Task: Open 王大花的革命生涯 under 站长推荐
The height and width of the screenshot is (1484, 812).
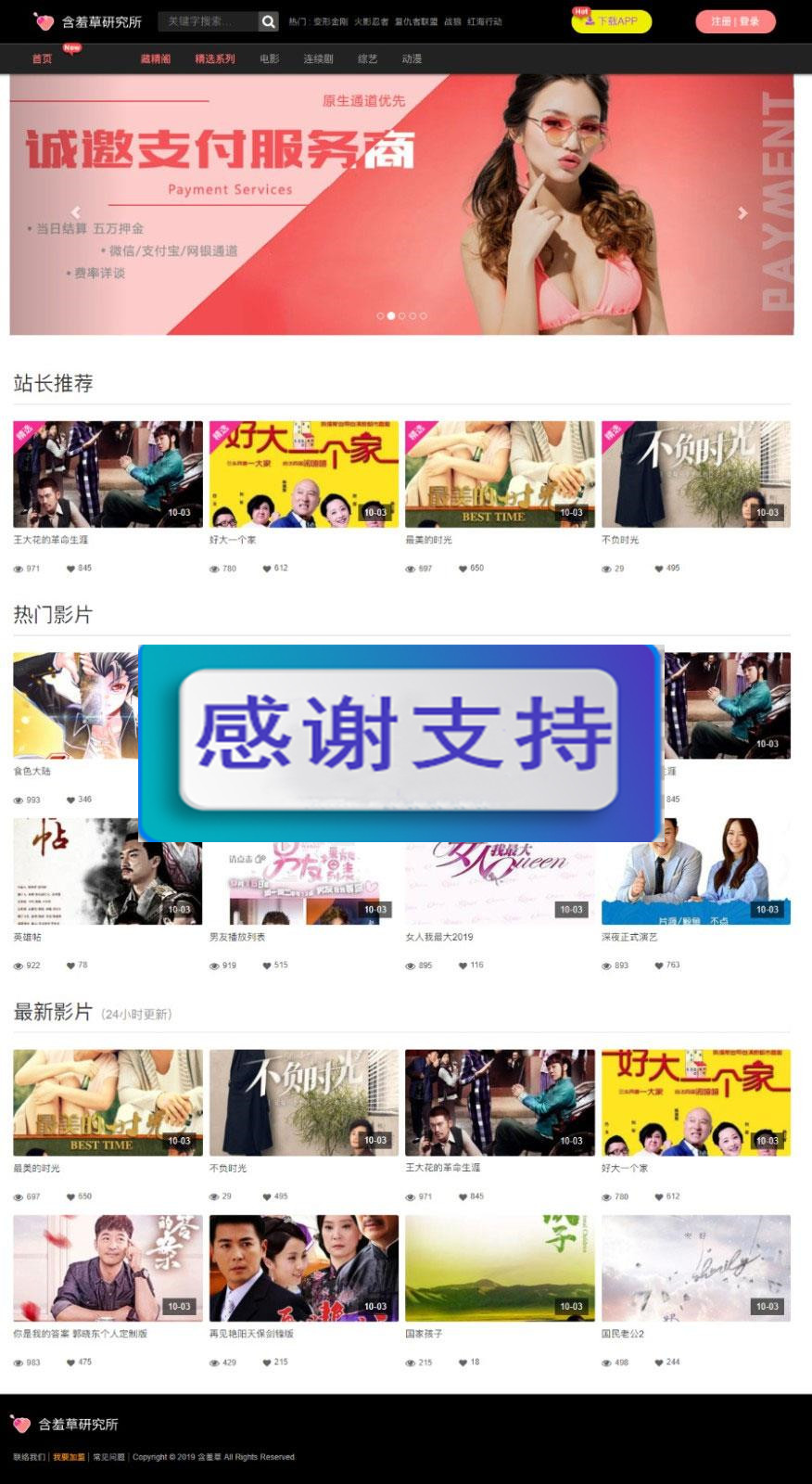Action: (108, 474)
